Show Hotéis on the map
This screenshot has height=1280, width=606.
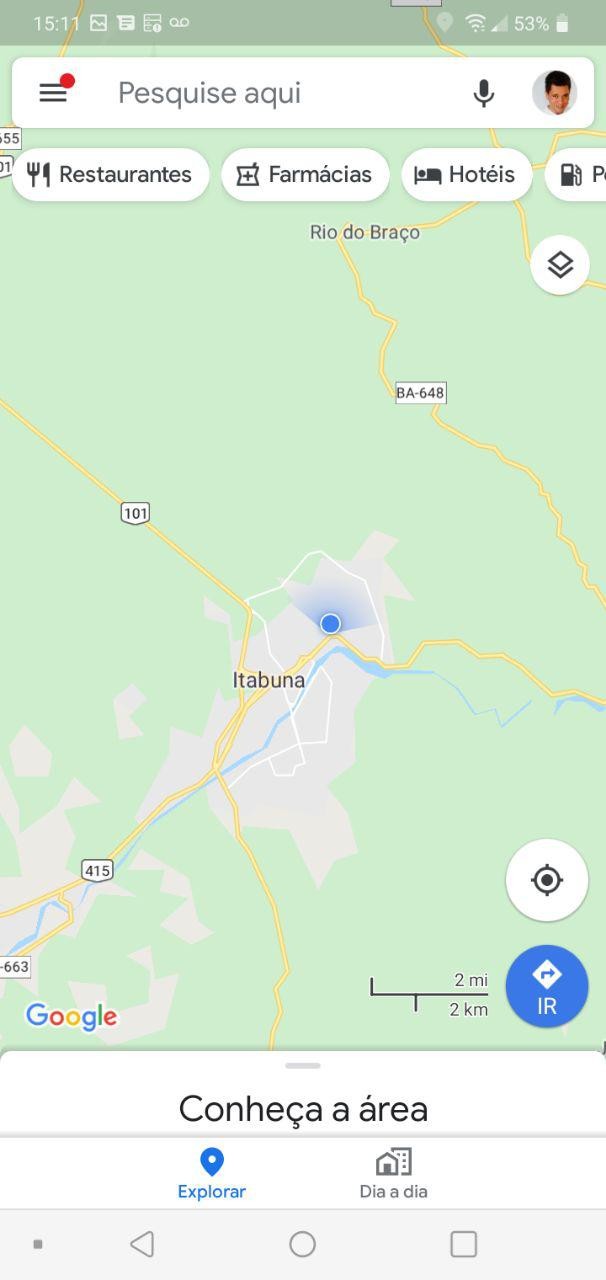465,175
